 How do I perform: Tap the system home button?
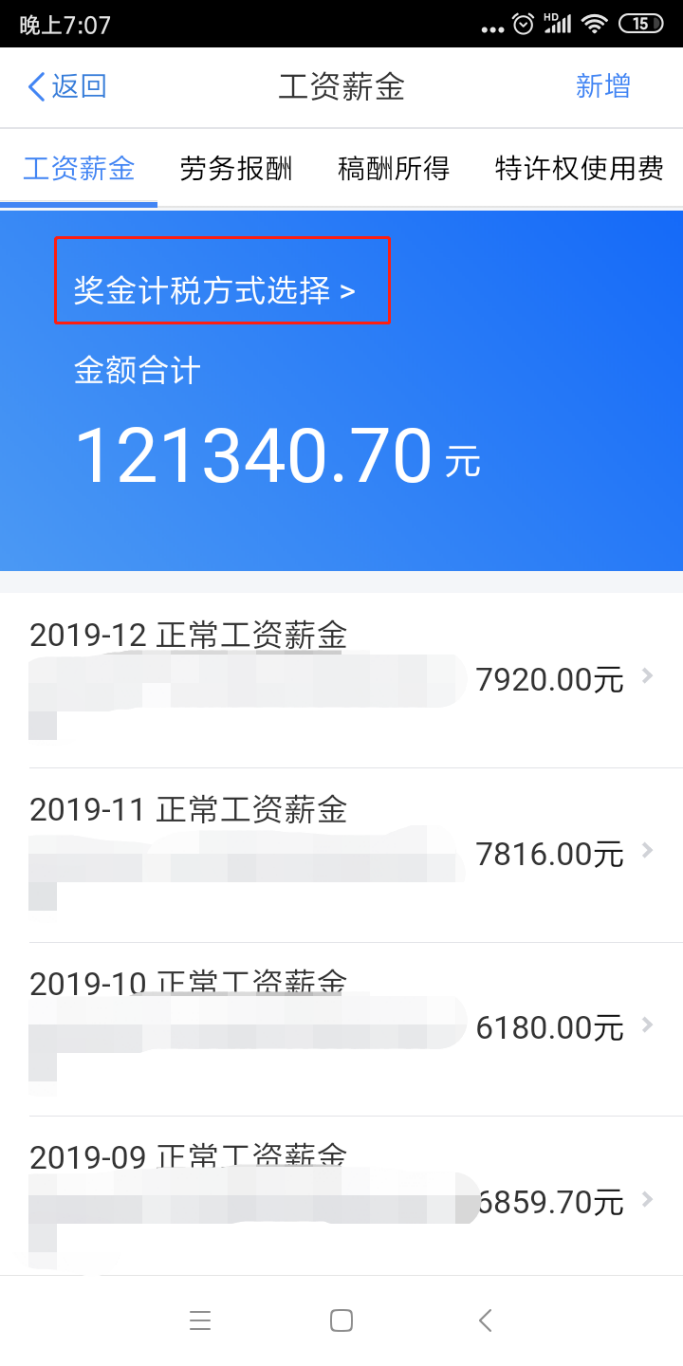341,1321
